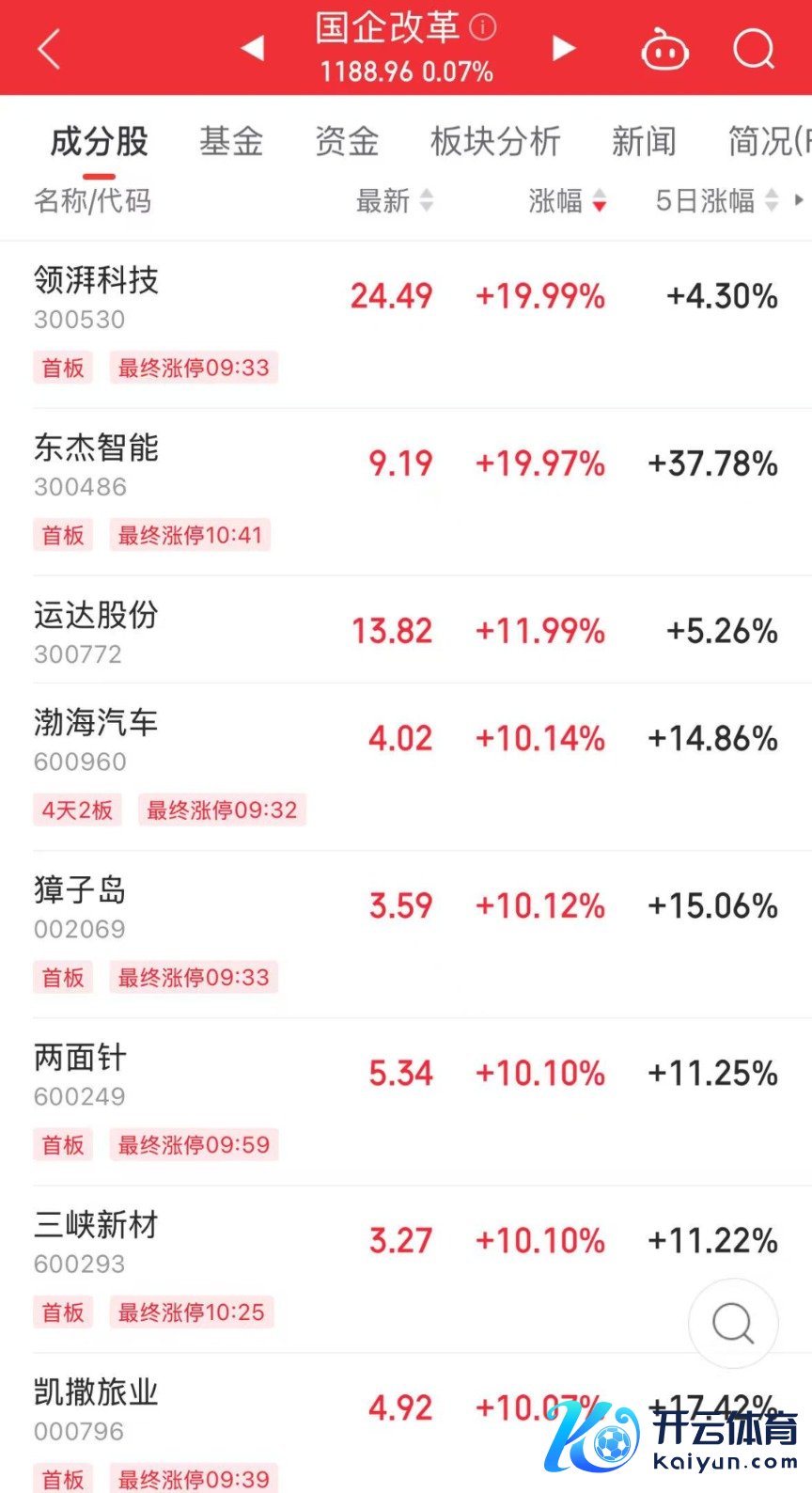This screenshot has height=1493, width=812.
Task: Open 两面针 stock details
Action: (x=80, y=1057)
